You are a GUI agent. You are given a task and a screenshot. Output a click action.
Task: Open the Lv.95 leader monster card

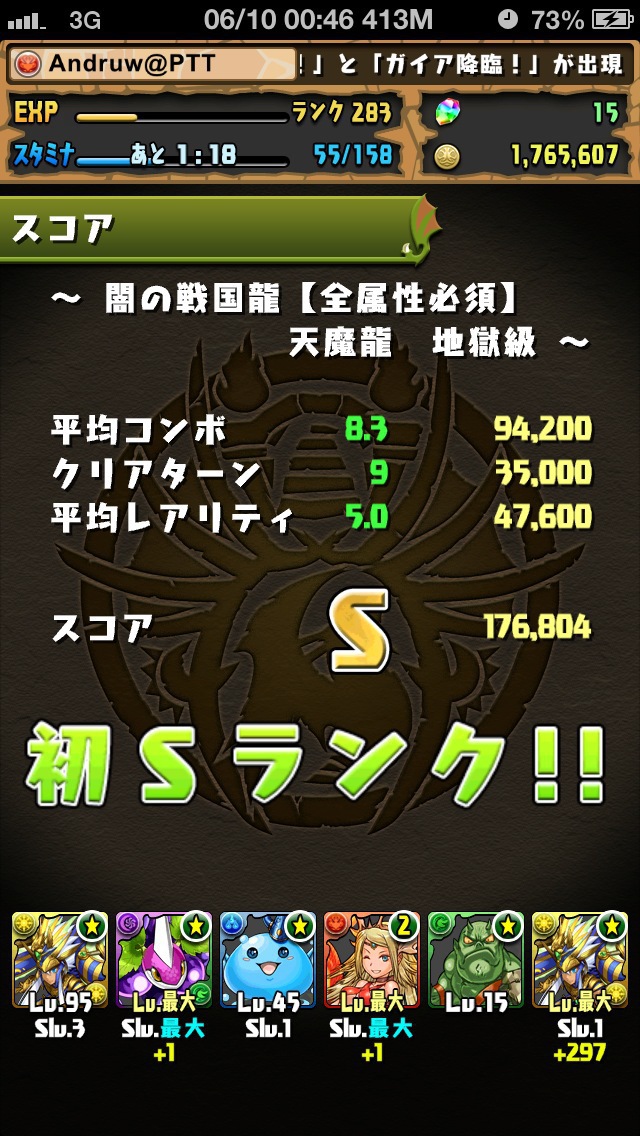(60, 959)
